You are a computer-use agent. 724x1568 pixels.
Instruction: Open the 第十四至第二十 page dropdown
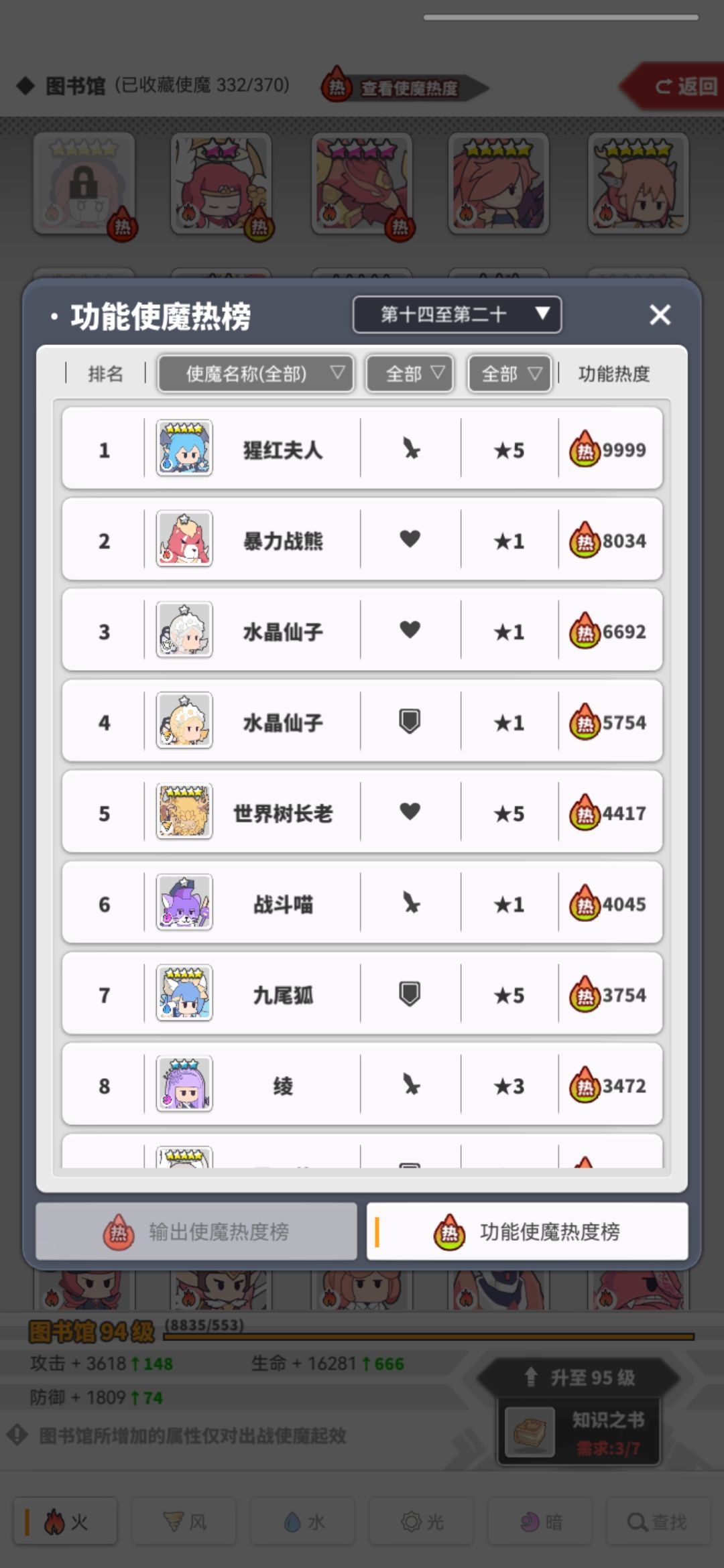click(457, 314)
